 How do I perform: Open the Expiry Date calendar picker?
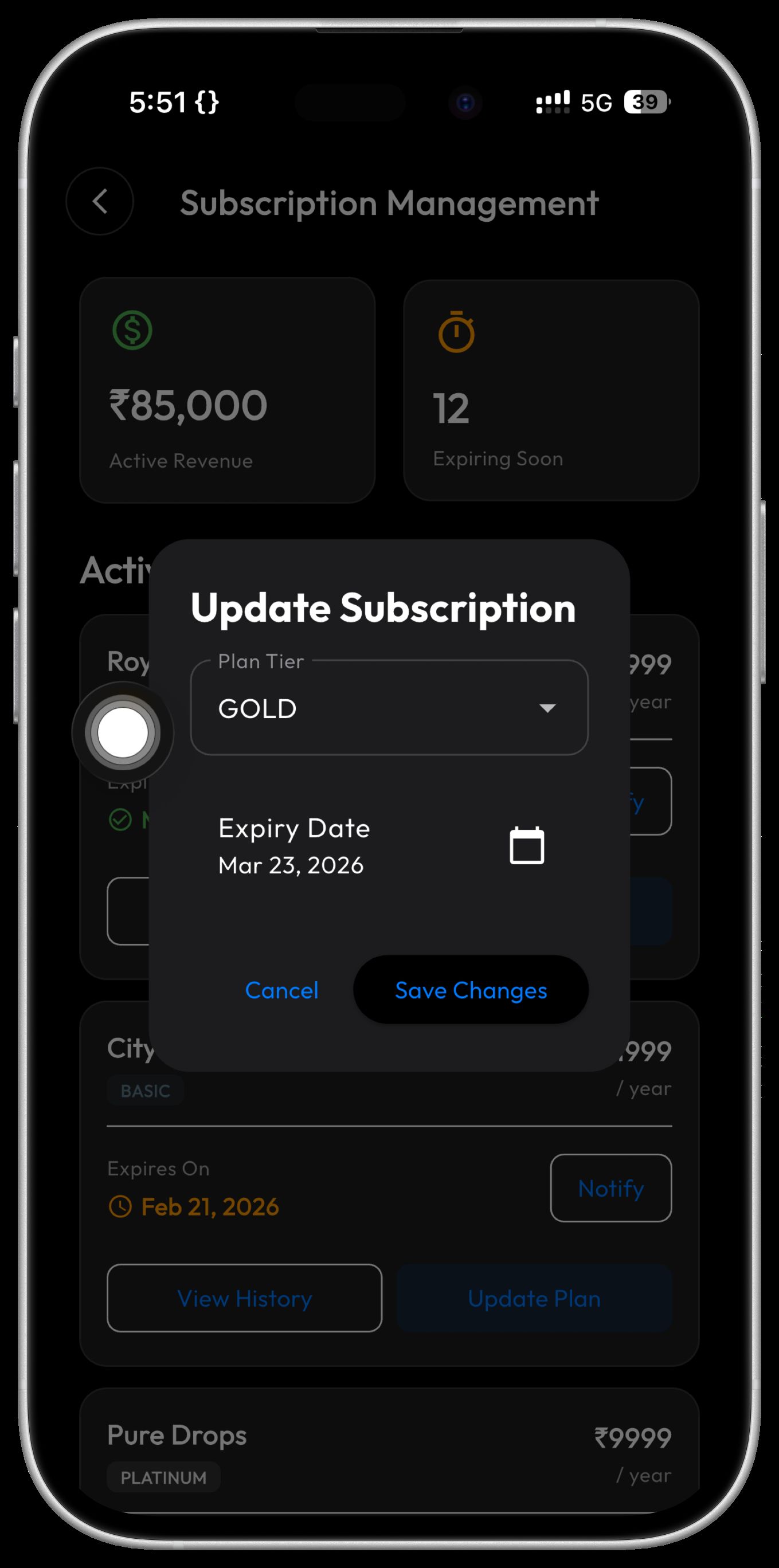(x=526, y=845)
